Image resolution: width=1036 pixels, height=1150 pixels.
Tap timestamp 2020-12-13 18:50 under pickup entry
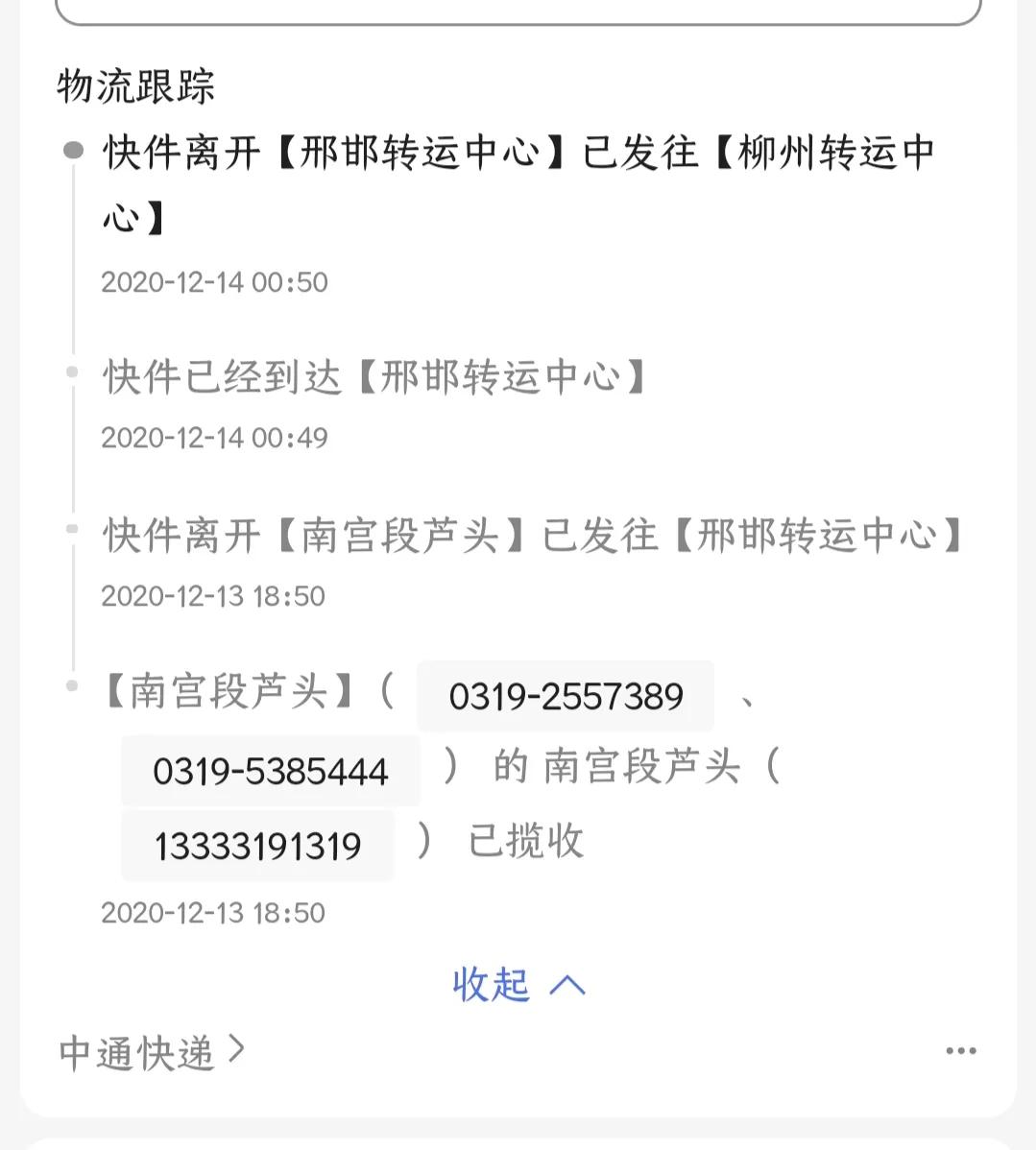coord(213,912)
